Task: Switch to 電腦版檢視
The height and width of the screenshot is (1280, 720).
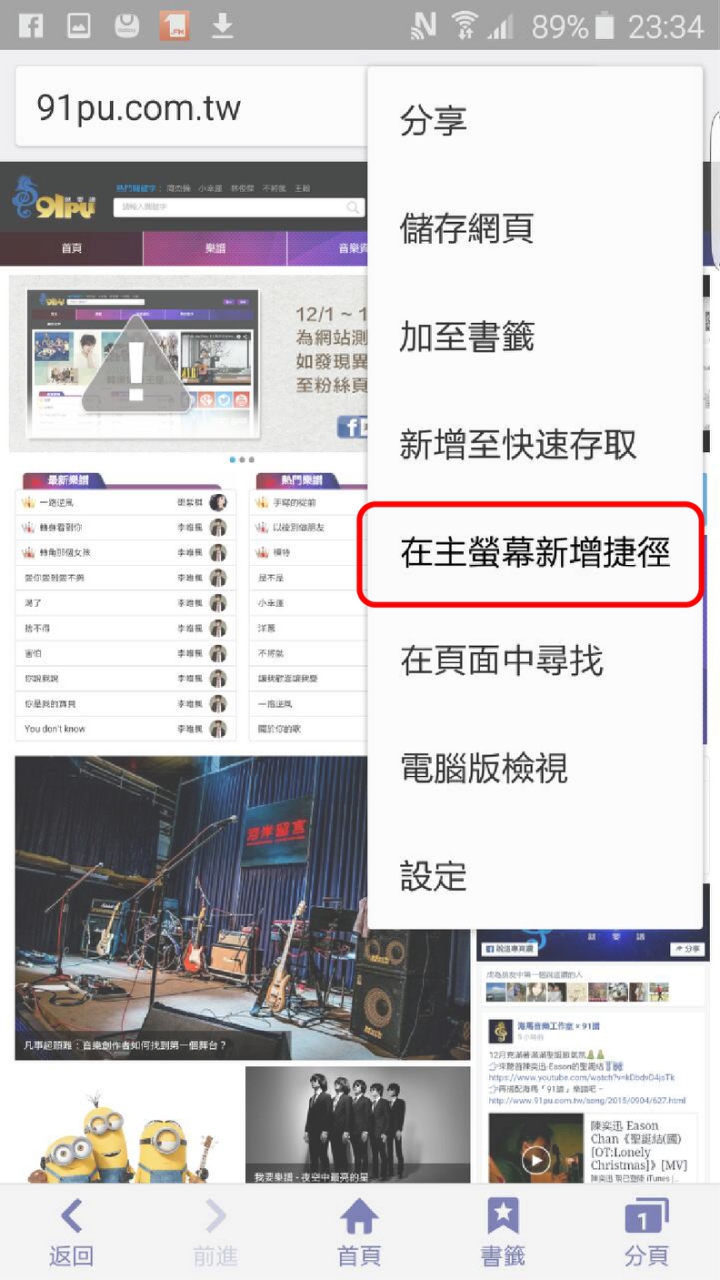Action: pos(484,769)
